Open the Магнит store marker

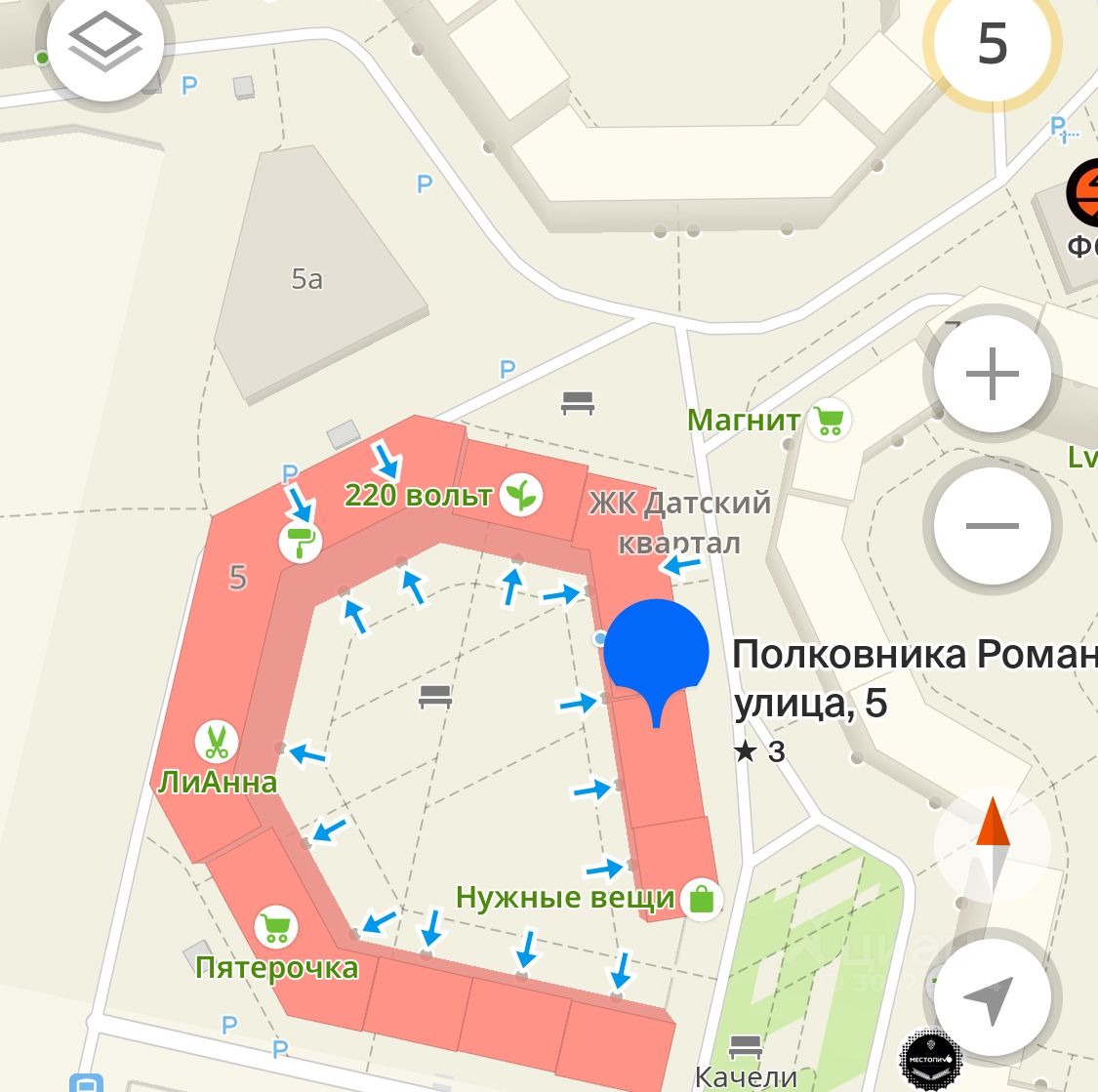tap(830, 421)
